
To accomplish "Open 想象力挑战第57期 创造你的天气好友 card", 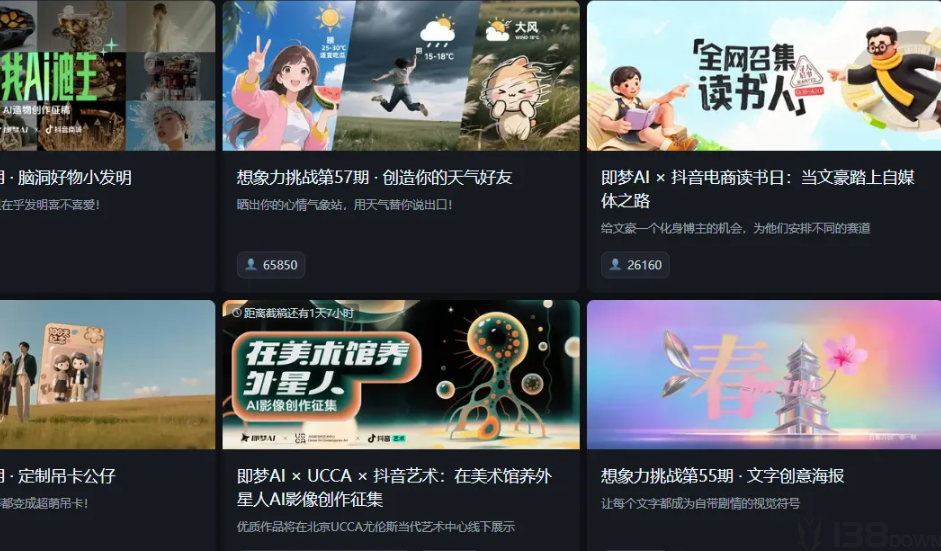I will [401, 146].
